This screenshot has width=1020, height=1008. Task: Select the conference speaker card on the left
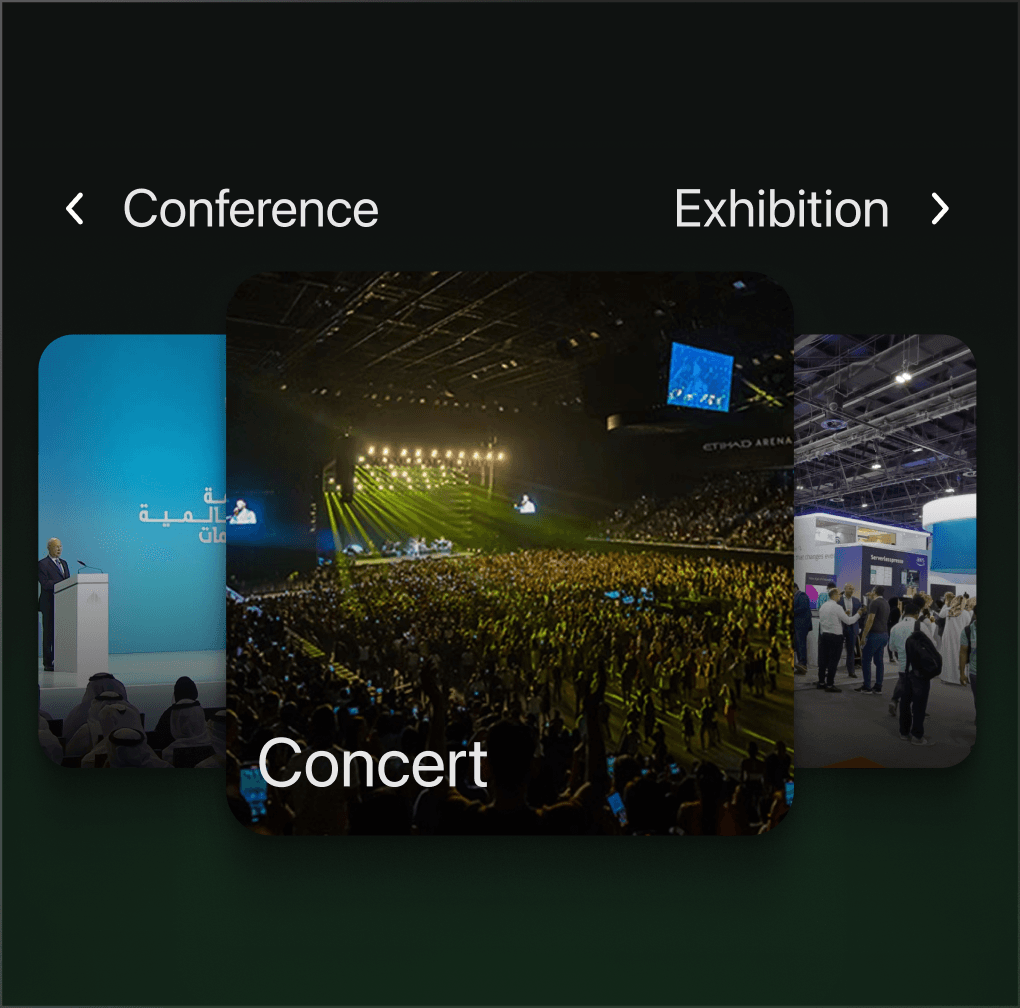pyautogui.click(x=132, y=551)
